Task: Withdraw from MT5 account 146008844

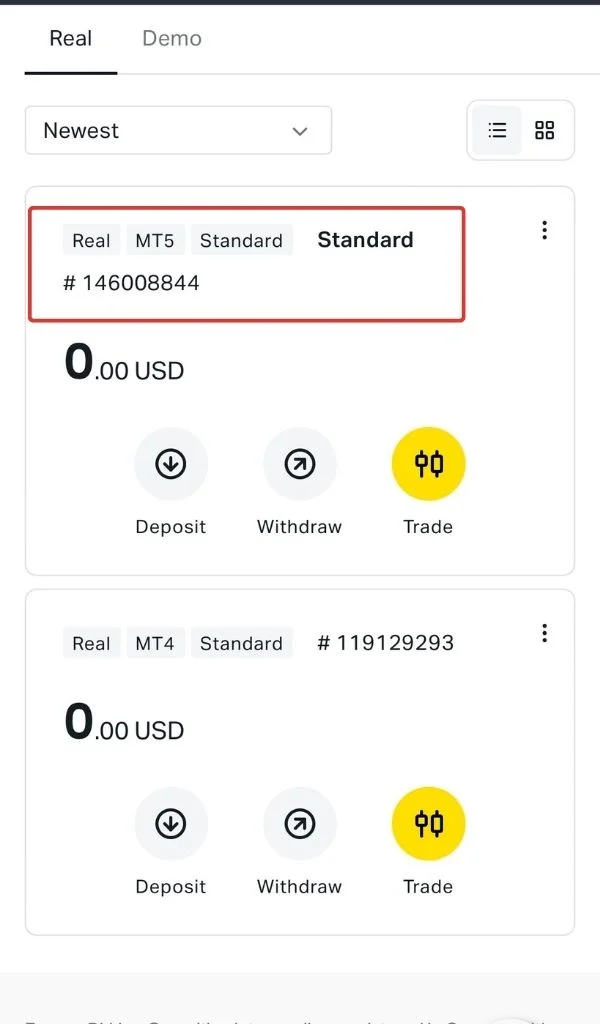Action: pyautogui.click(x=299, y=464)
